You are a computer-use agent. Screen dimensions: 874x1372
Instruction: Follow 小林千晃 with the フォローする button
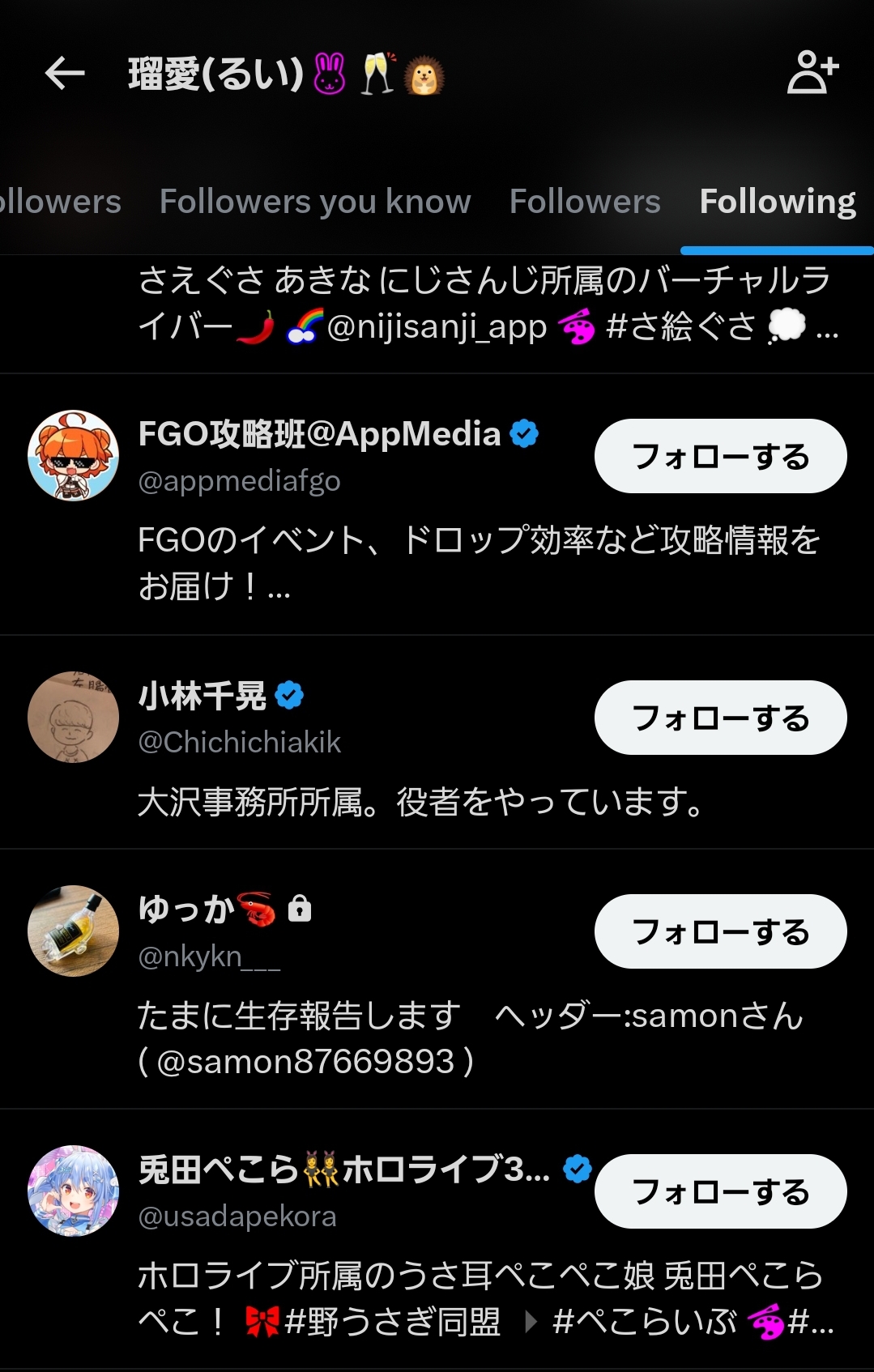(720, 718)
